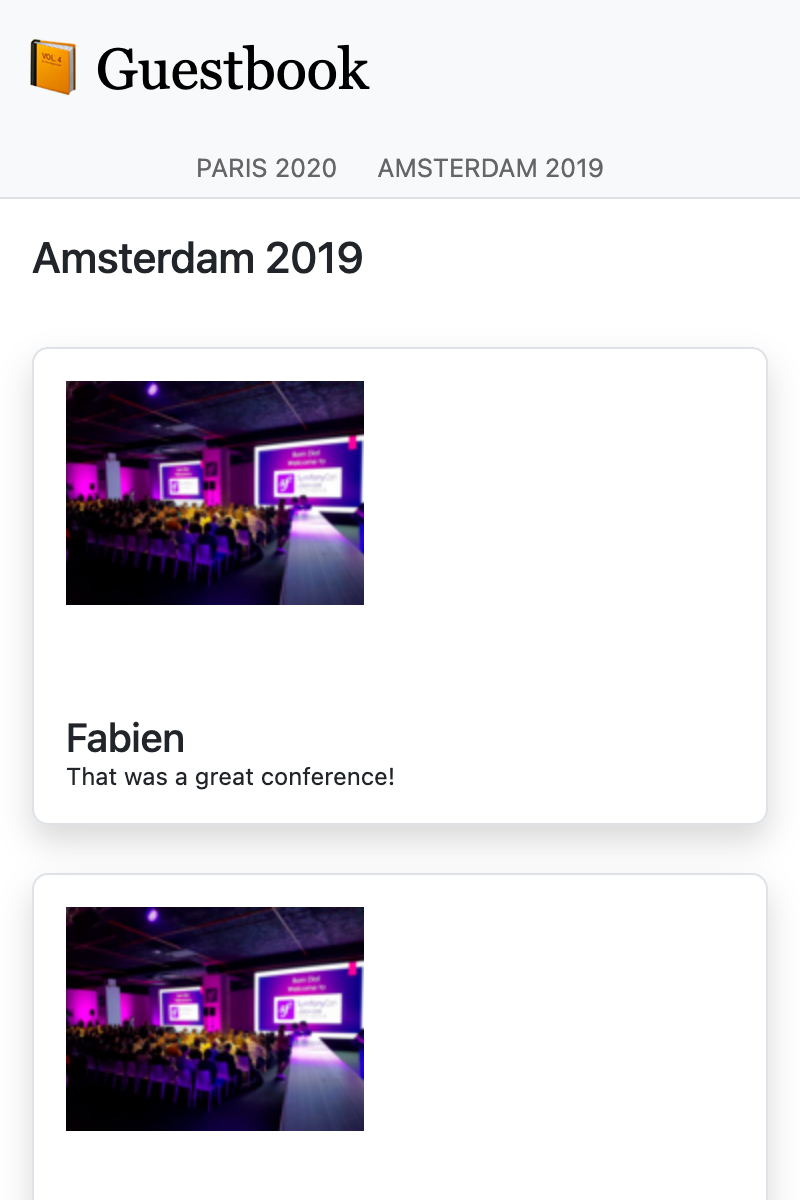Switch to the AMSTERDAM 2019 conference page
The height and width of the screenshot is (1200, 800).
(490, 168)
